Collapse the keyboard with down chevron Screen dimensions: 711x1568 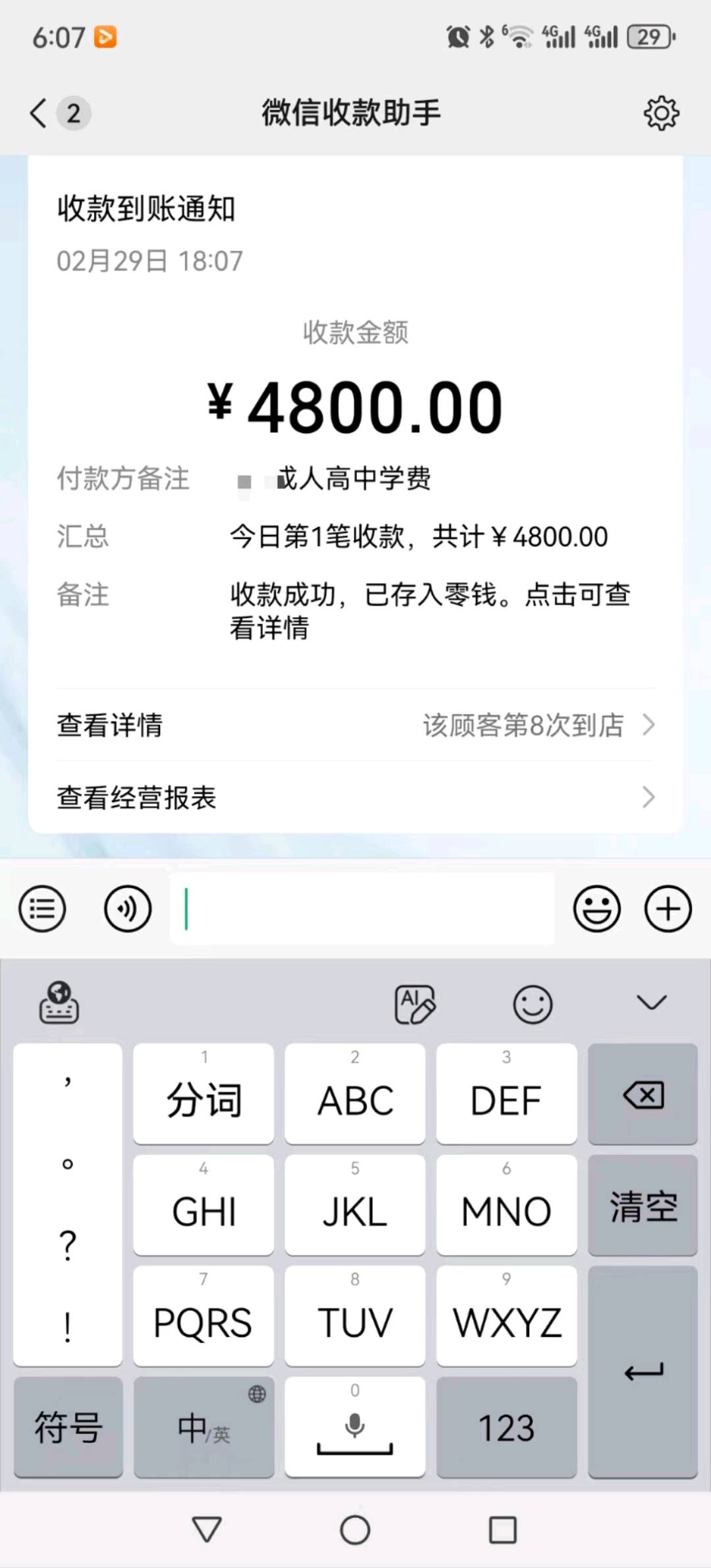pos(652,1003)
